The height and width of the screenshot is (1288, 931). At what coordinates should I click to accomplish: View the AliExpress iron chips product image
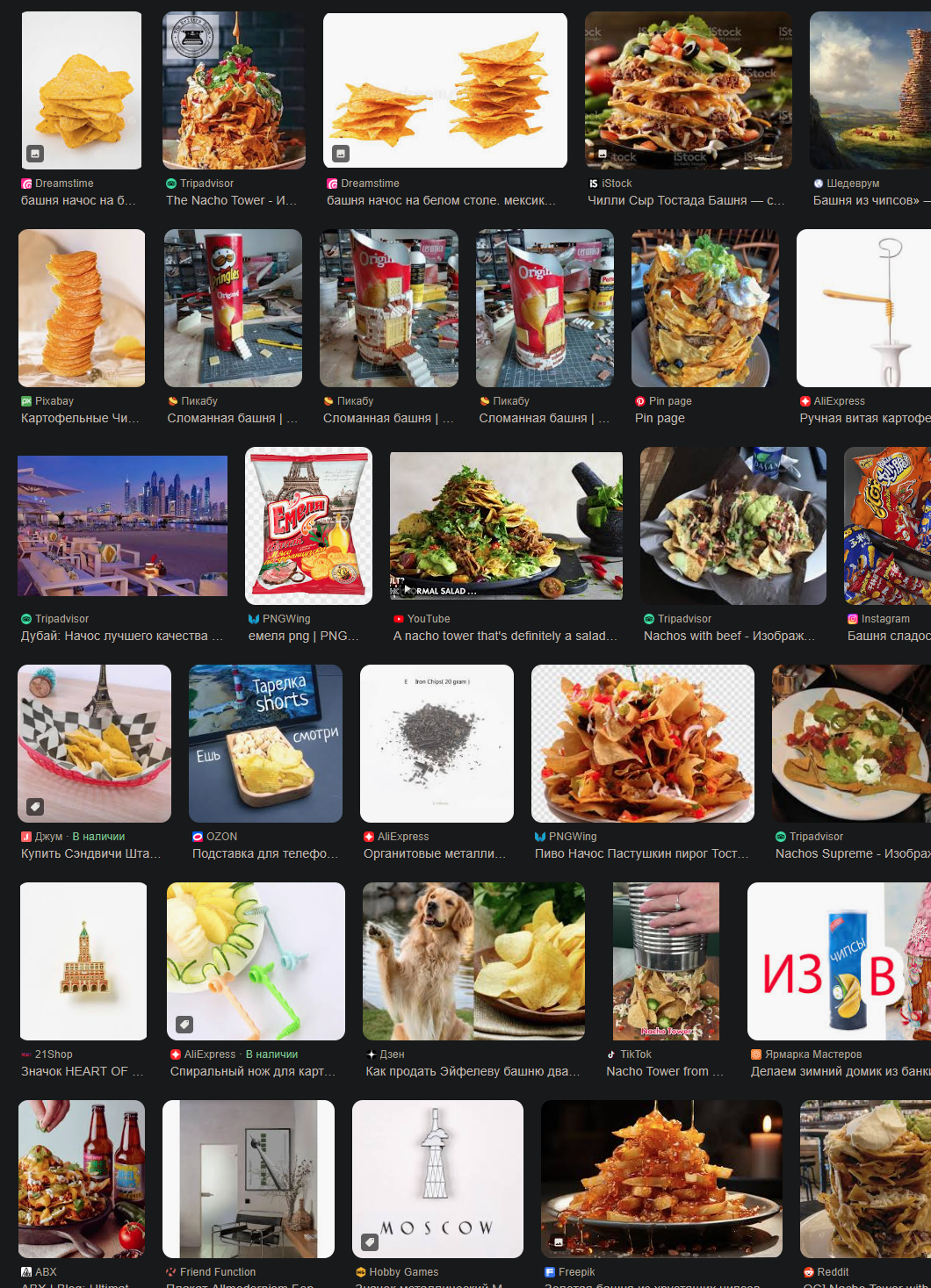pyautogui.click(x=437, y=744)
